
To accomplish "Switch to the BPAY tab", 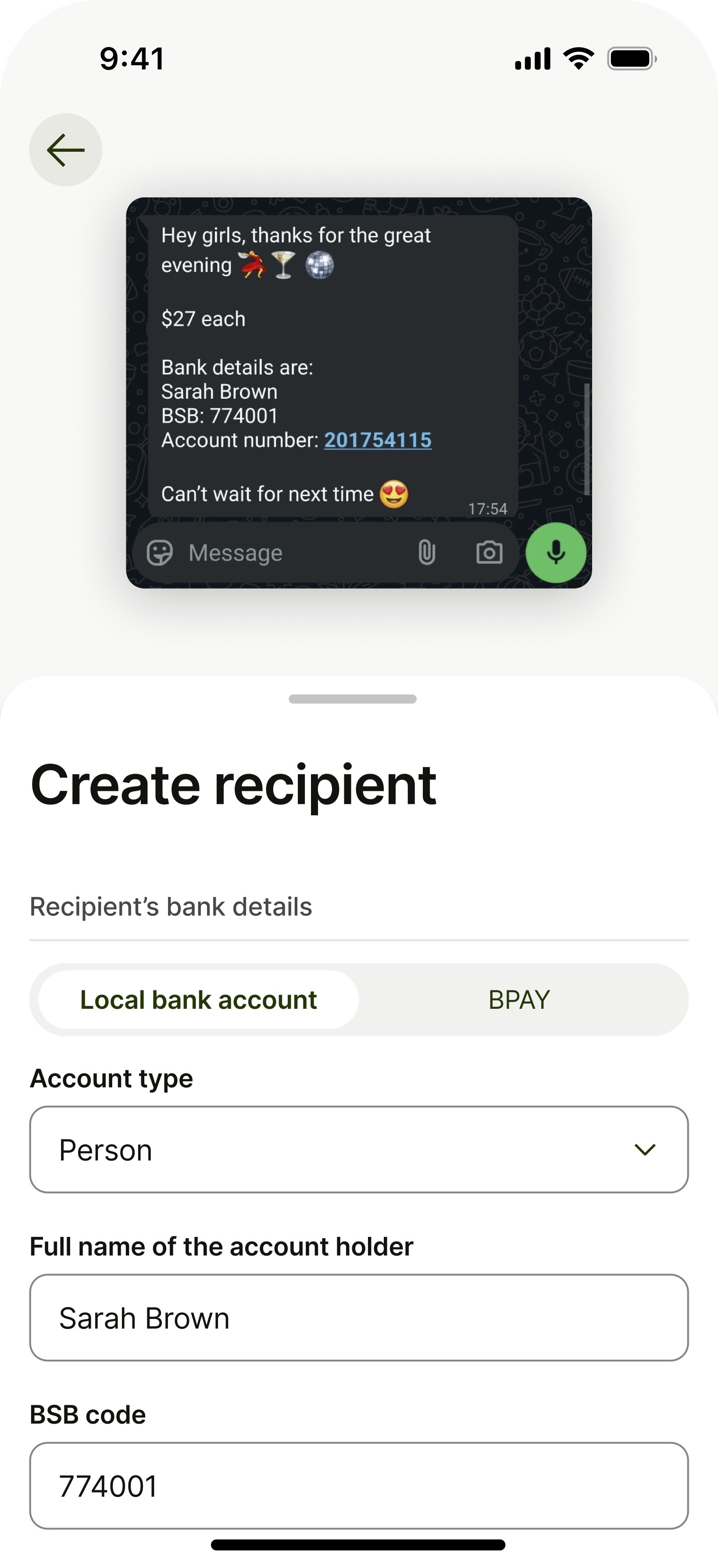I will click(x=519, y=1000).
